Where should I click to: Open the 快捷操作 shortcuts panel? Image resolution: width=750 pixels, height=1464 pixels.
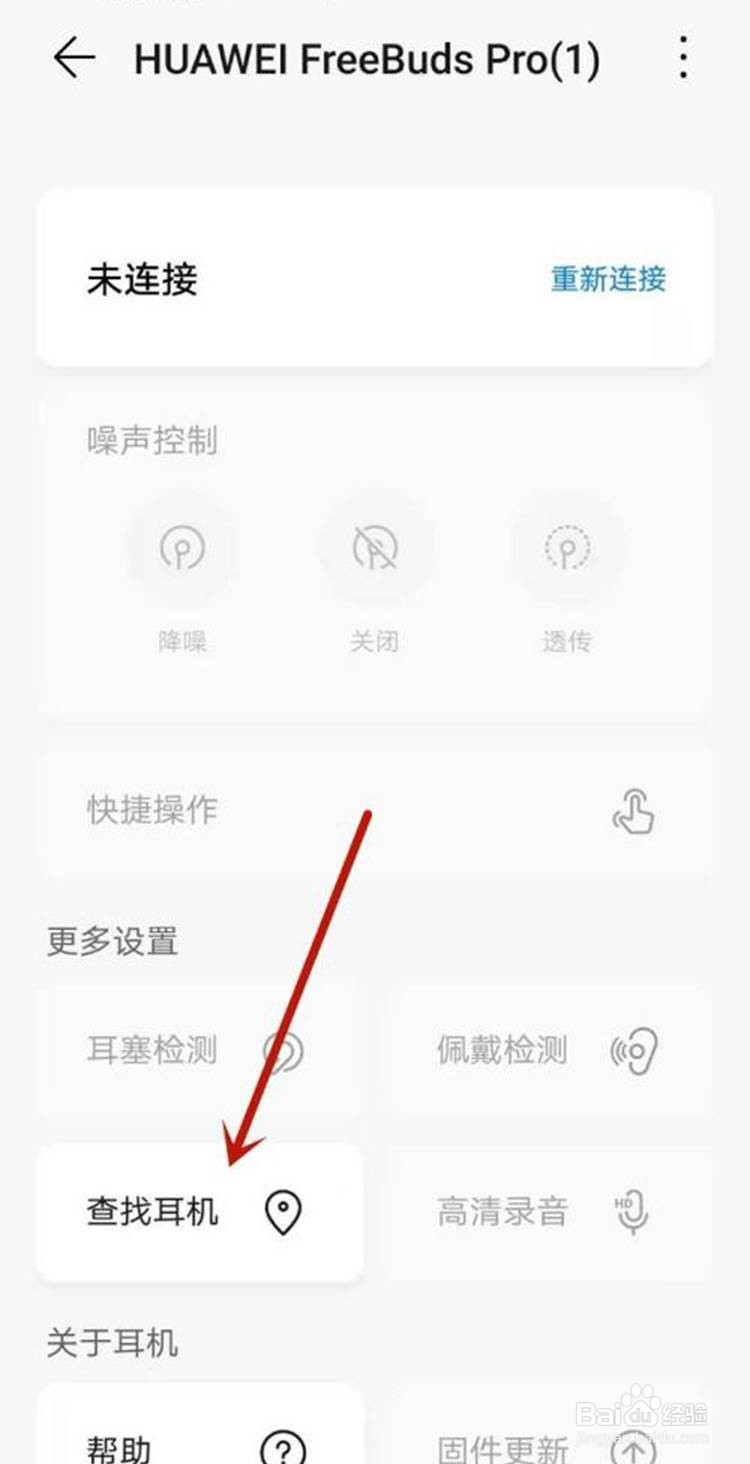click(x=375, y=811)
